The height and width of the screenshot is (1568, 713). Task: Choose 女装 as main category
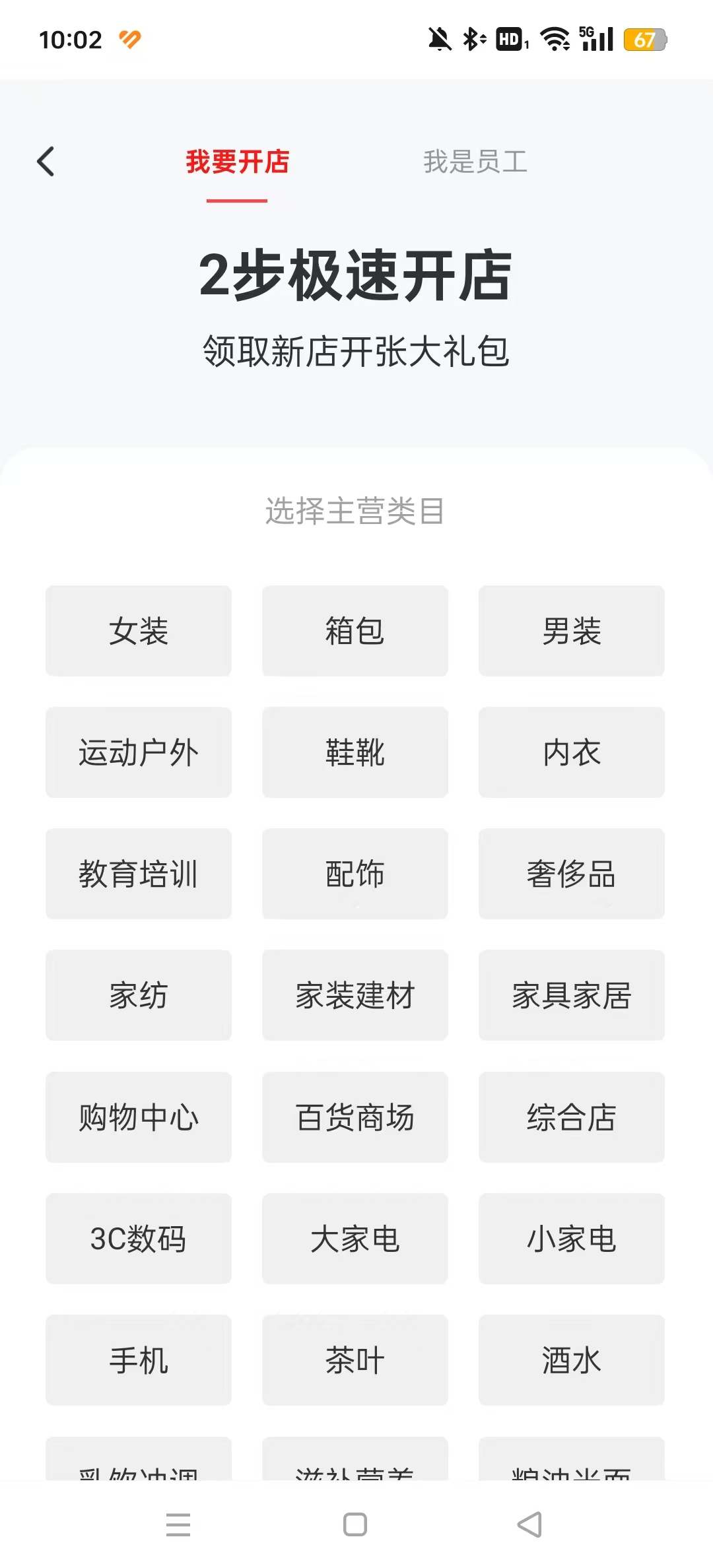[x=139, y=631]
